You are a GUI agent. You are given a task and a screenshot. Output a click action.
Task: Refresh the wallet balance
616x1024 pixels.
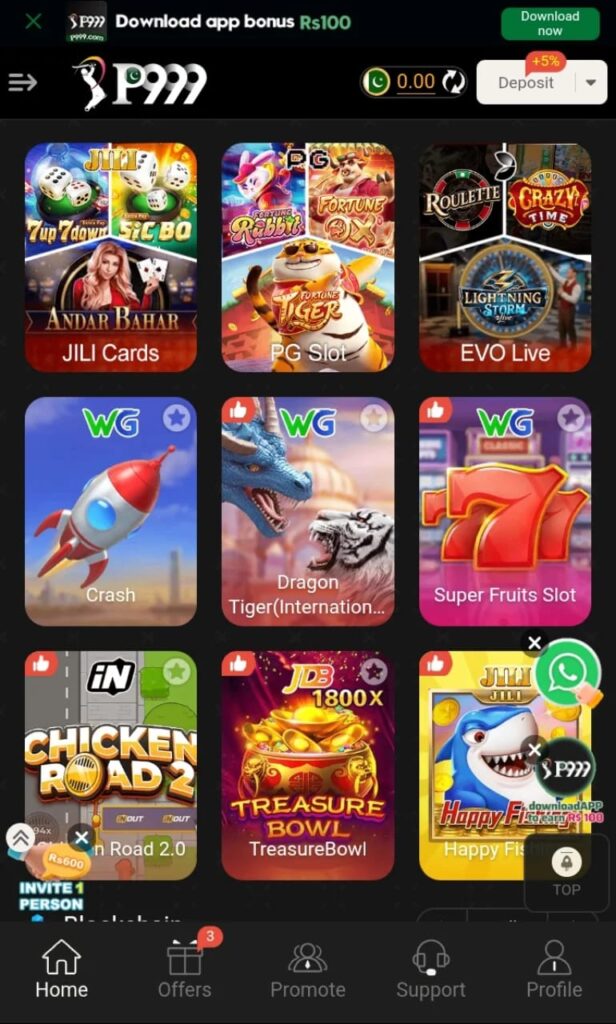(454, 82)
